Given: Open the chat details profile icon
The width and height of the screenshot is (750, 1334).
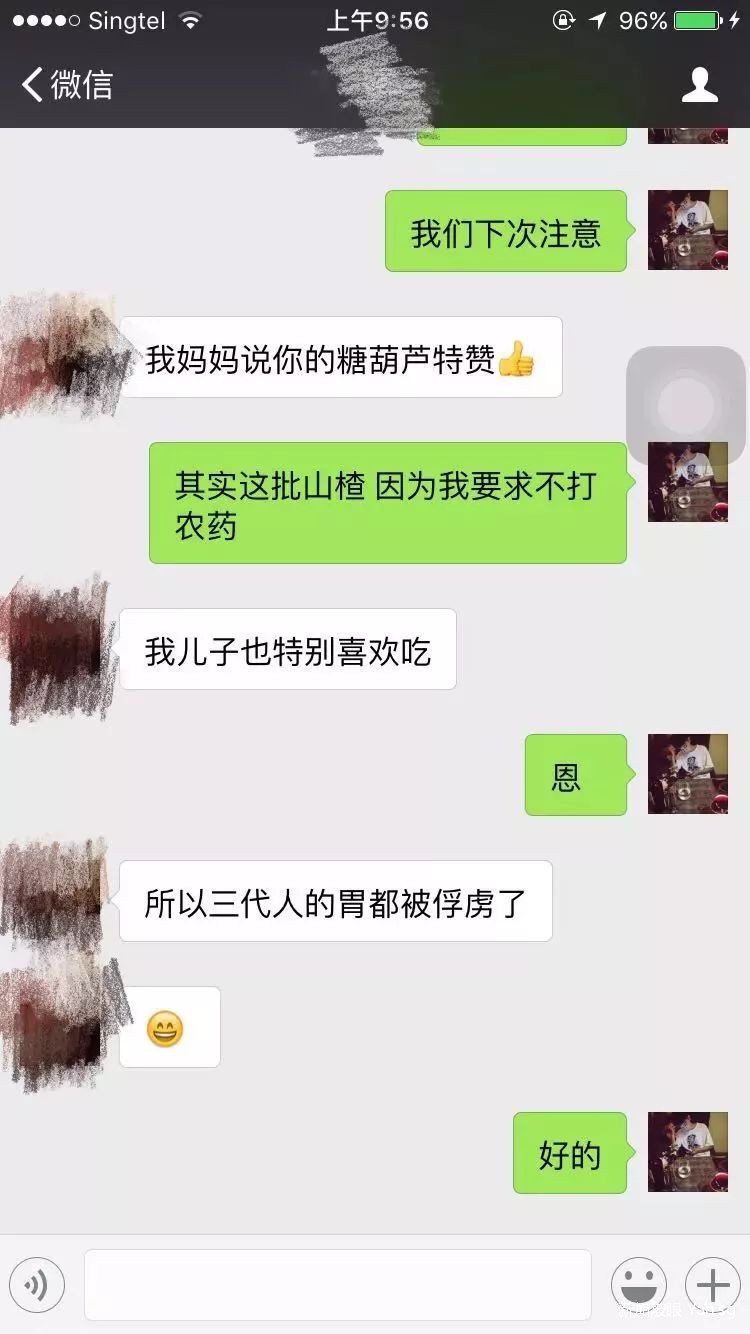Looking at the screenshot, I should pos(699,85).
